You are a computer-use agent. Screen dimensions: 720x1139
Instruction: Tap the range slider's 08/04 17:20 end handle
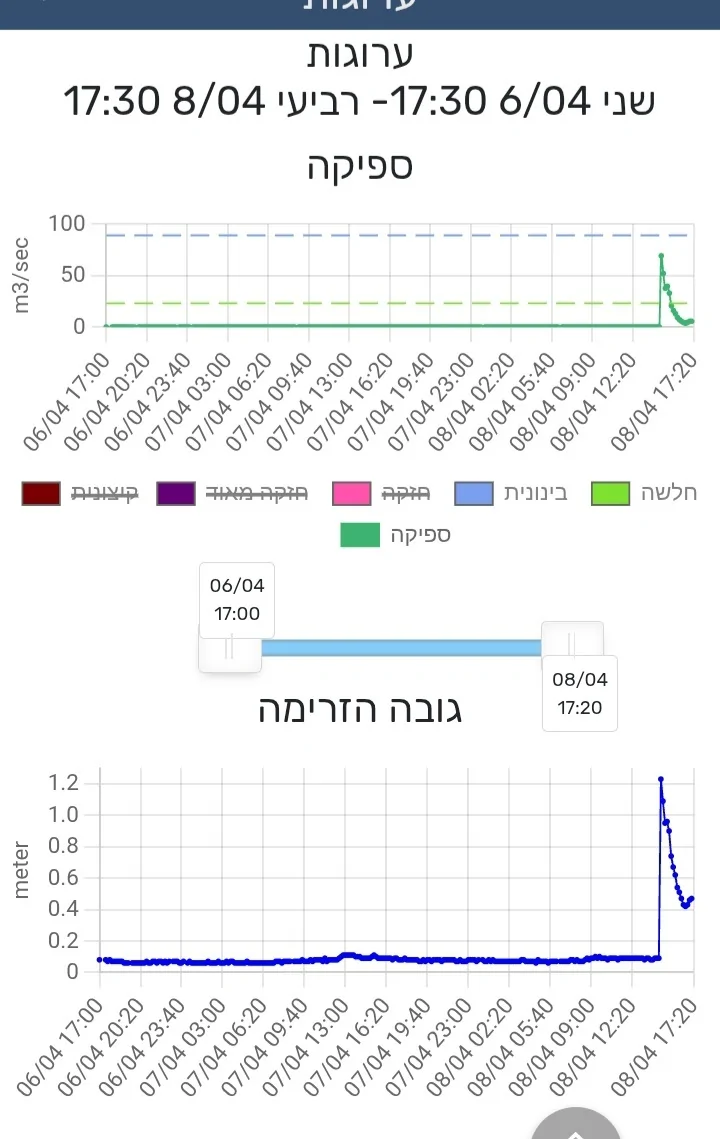(572, 642)
